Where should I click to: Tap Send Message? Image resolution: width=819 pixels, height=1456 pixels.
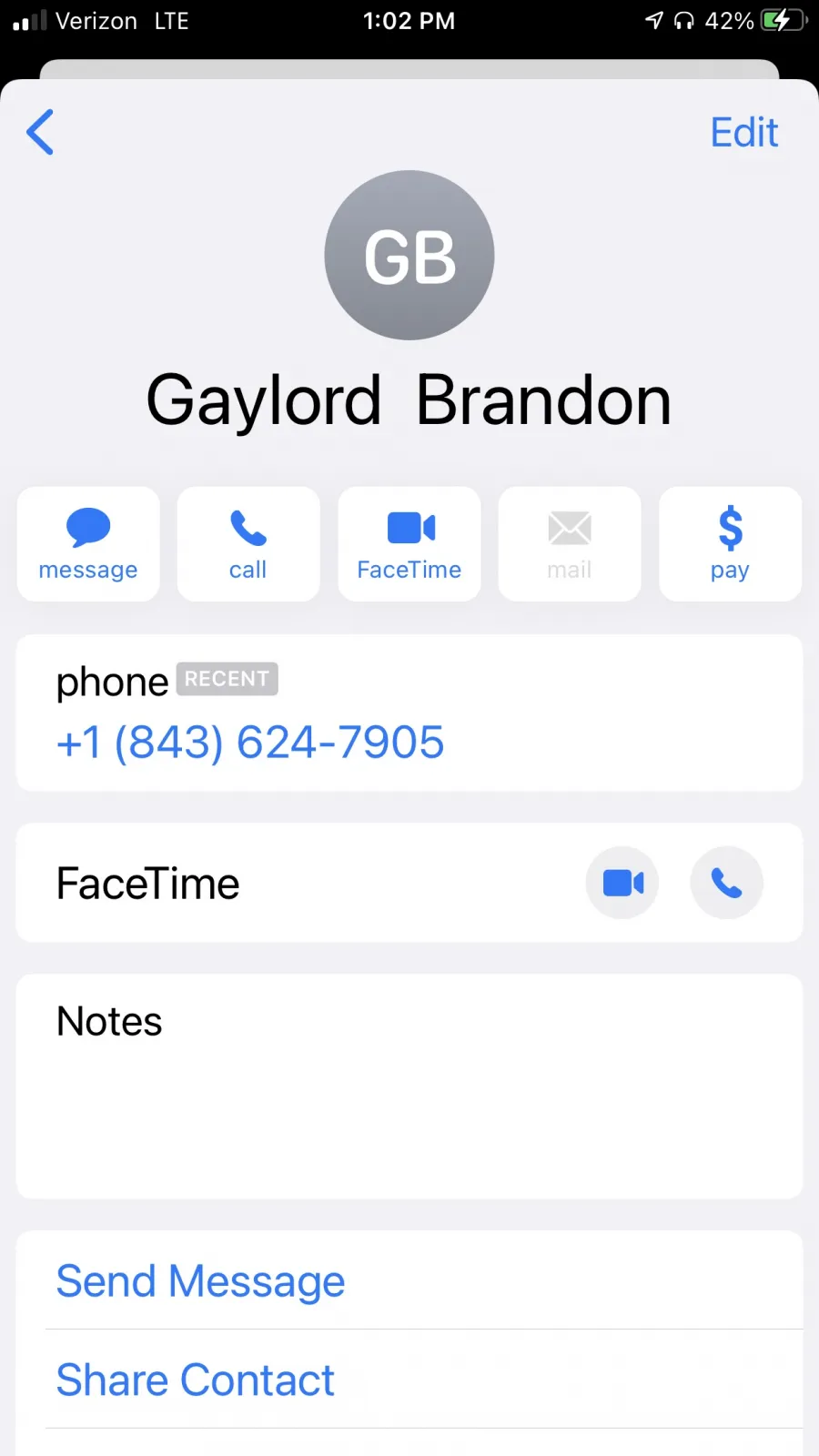[200, 1281]
